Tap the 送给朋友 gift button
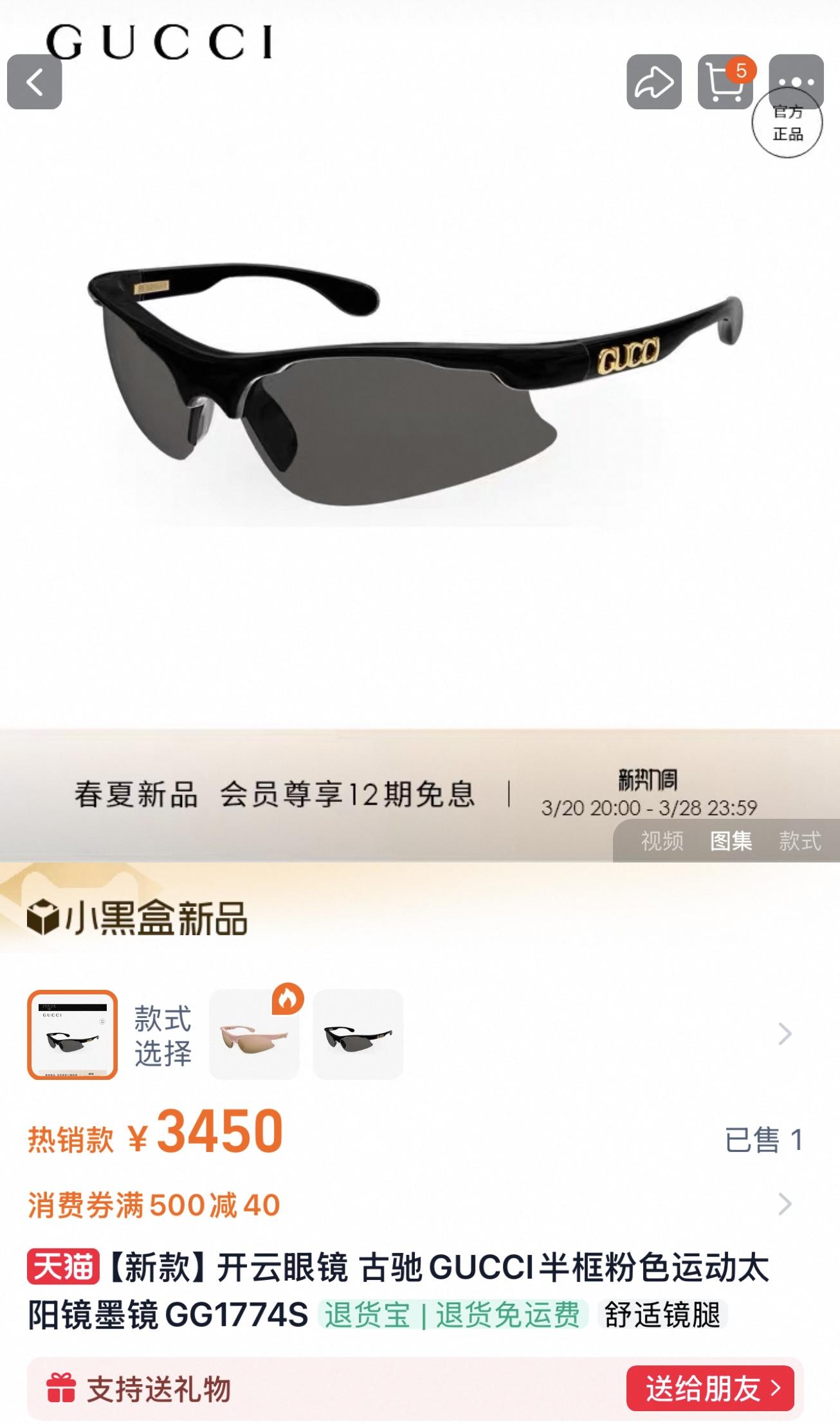 pyautogui.click(x=710, y=1388)
